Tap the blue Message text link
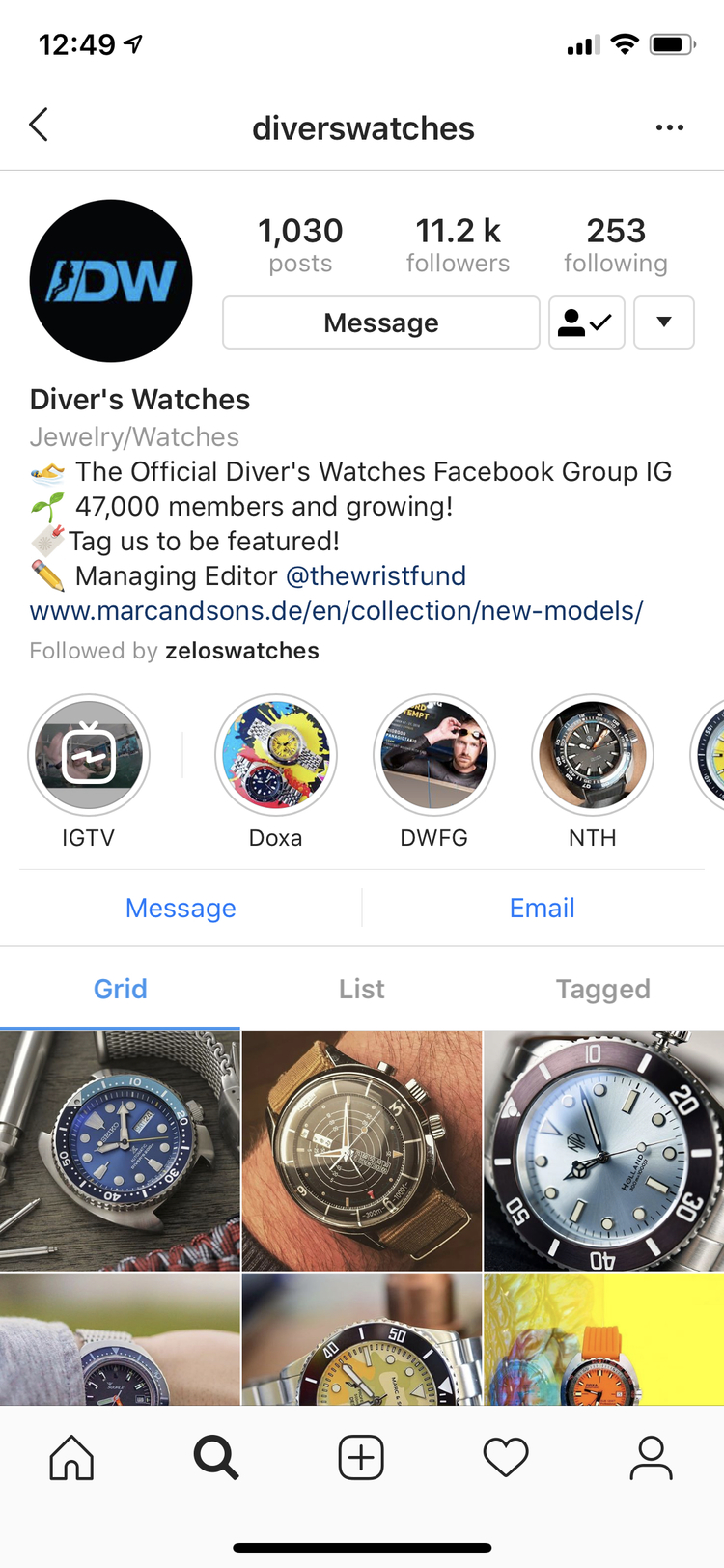 (x=181, y=909)
